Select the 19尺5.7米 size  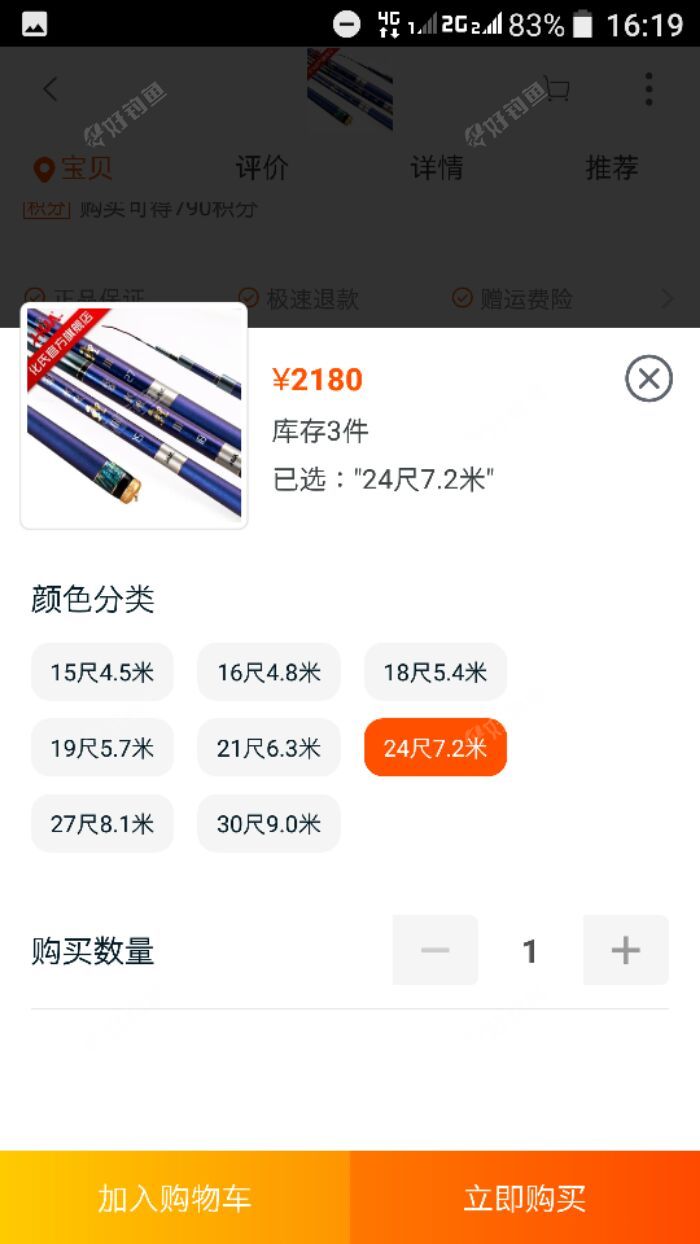click(102, 747)
